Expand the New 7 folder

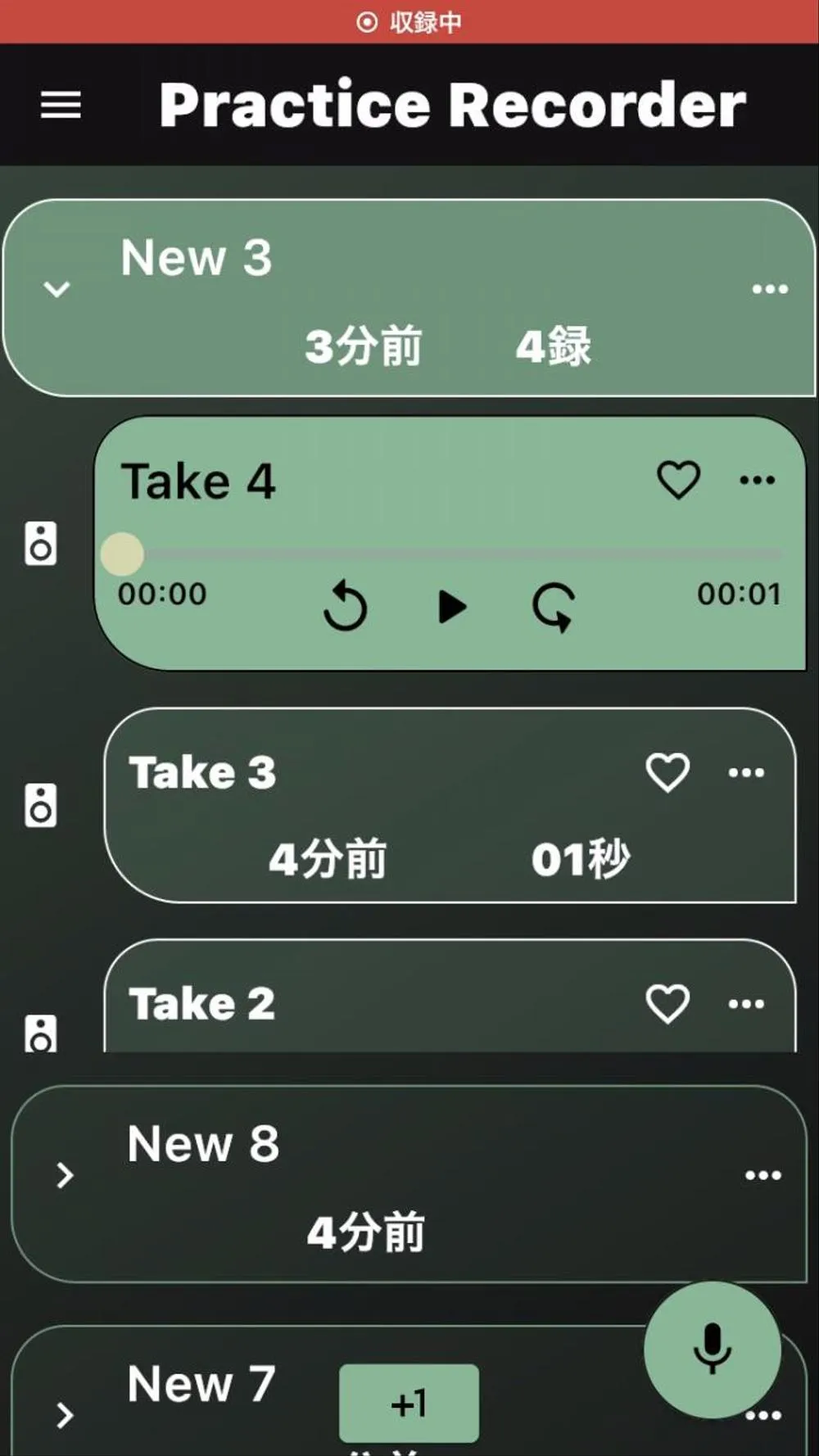[x=65, y=1414]
